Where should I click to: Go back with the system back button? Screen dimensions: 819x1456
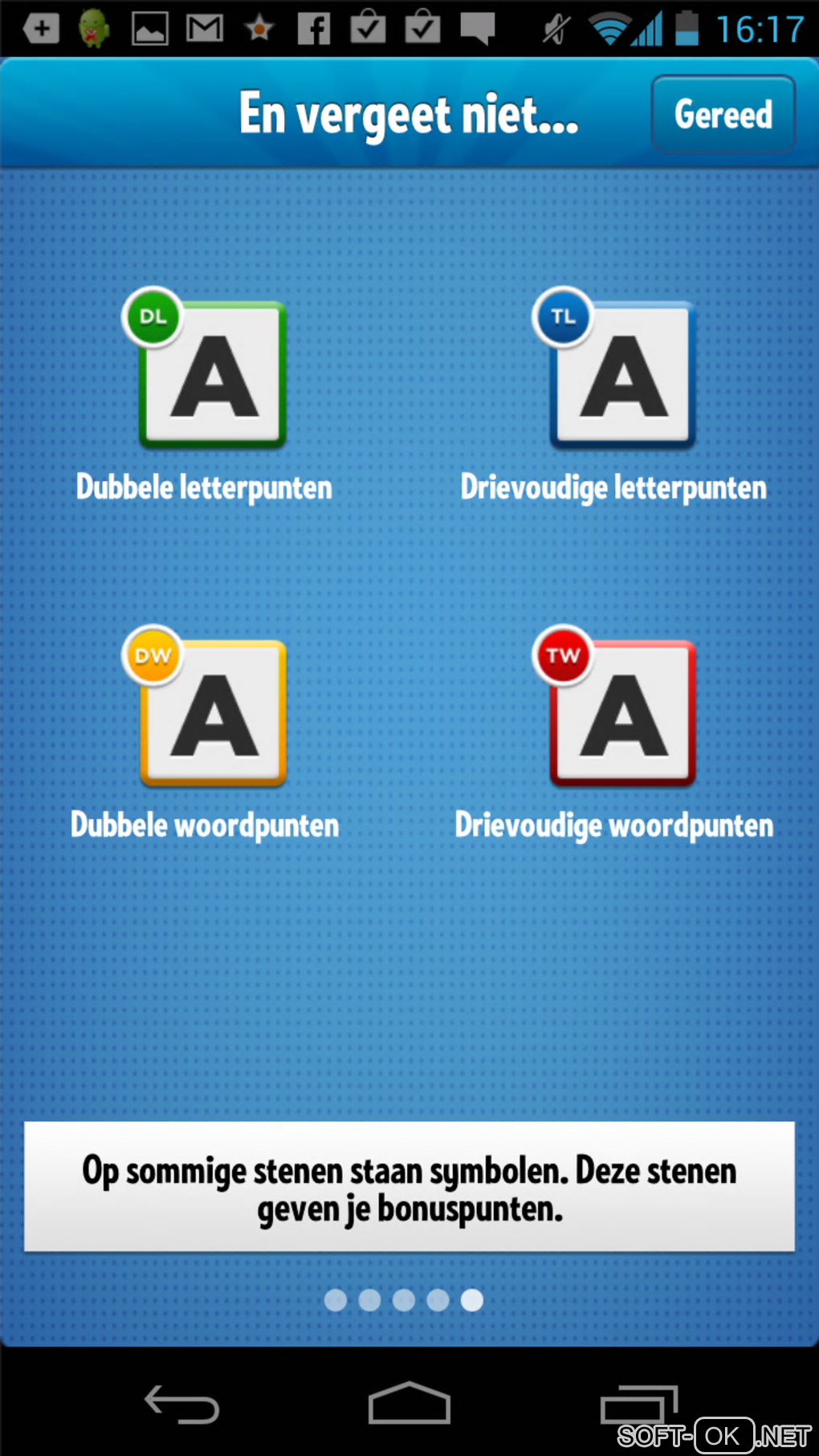[x=181, y=1405]
